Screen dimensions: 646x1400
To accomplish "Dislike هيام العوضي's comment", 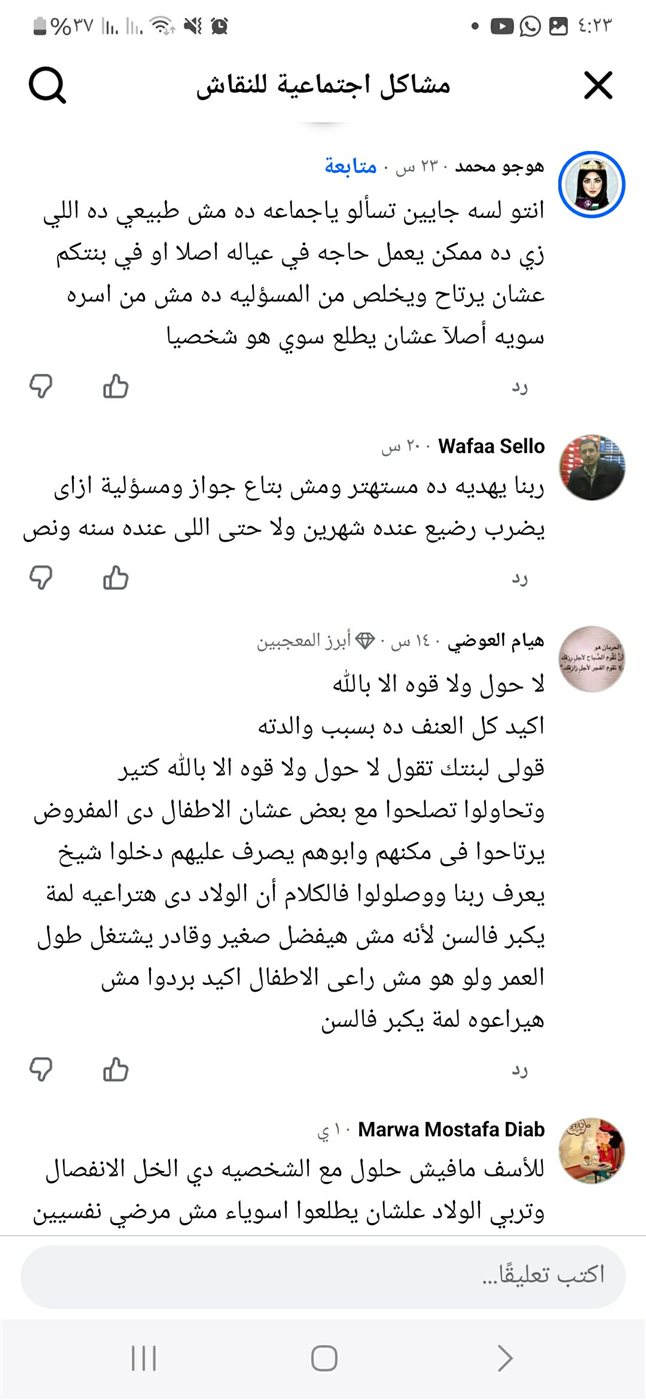I will (x=40, y=1069).
